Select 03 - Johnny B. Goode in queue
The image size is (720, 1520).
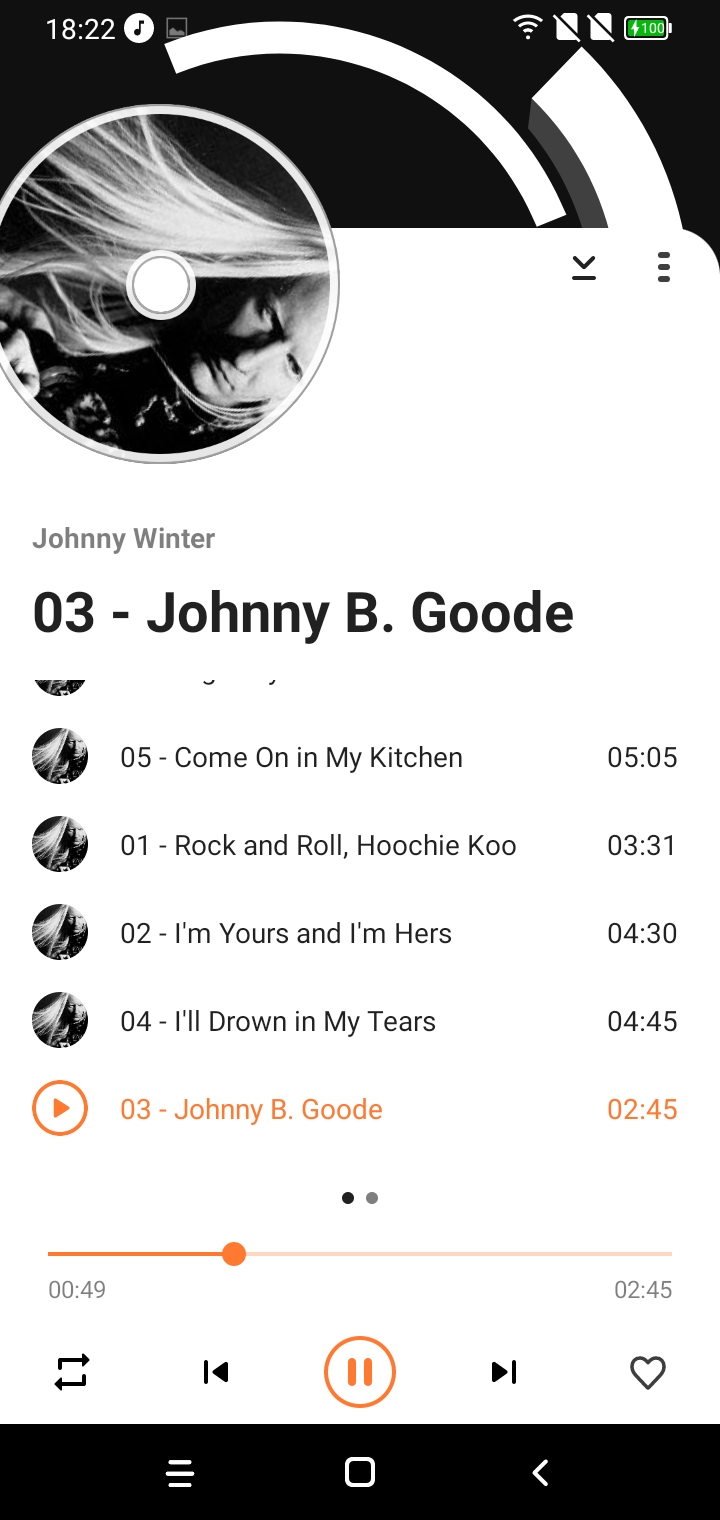click(360, 1109)
